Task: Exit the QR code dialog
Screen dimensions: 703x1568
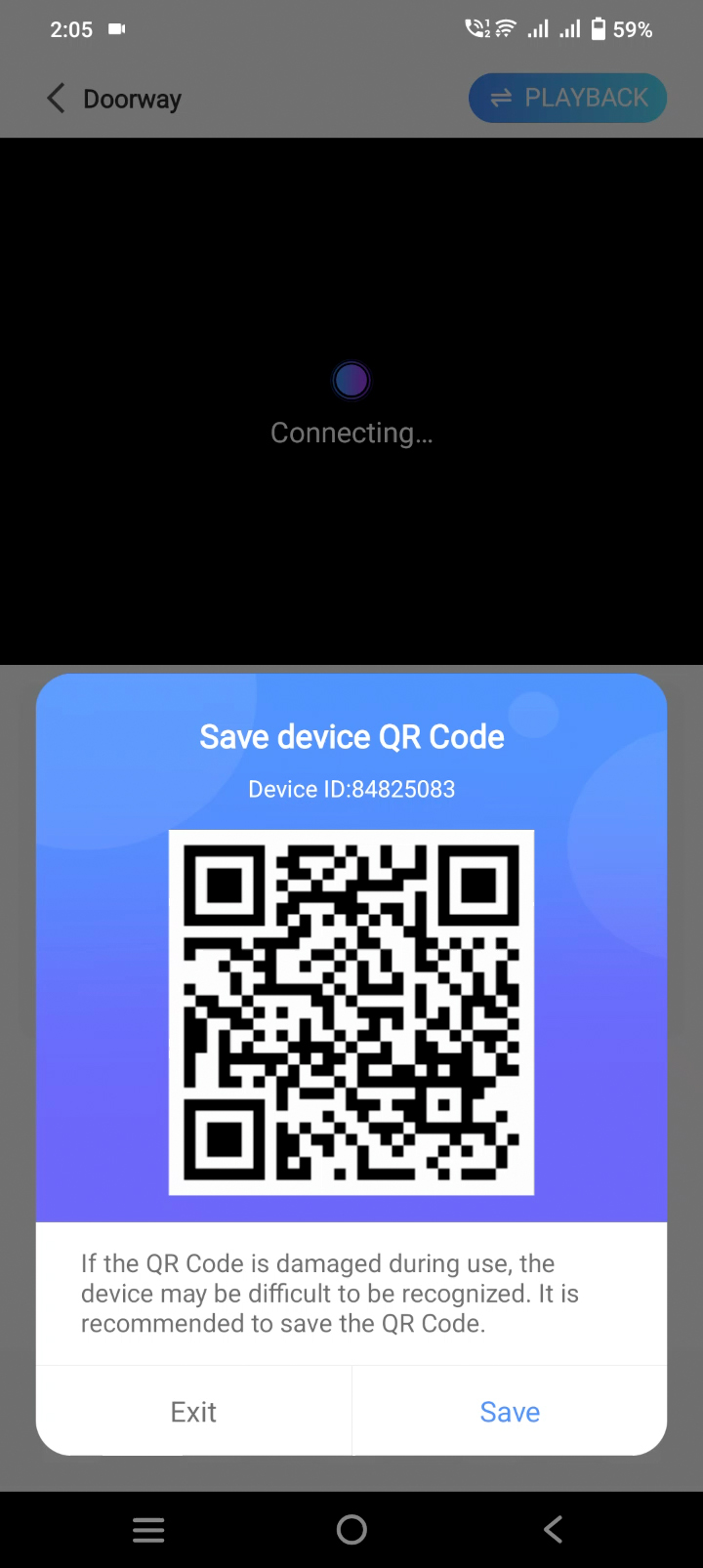Action: click(x=193, y=1412)
